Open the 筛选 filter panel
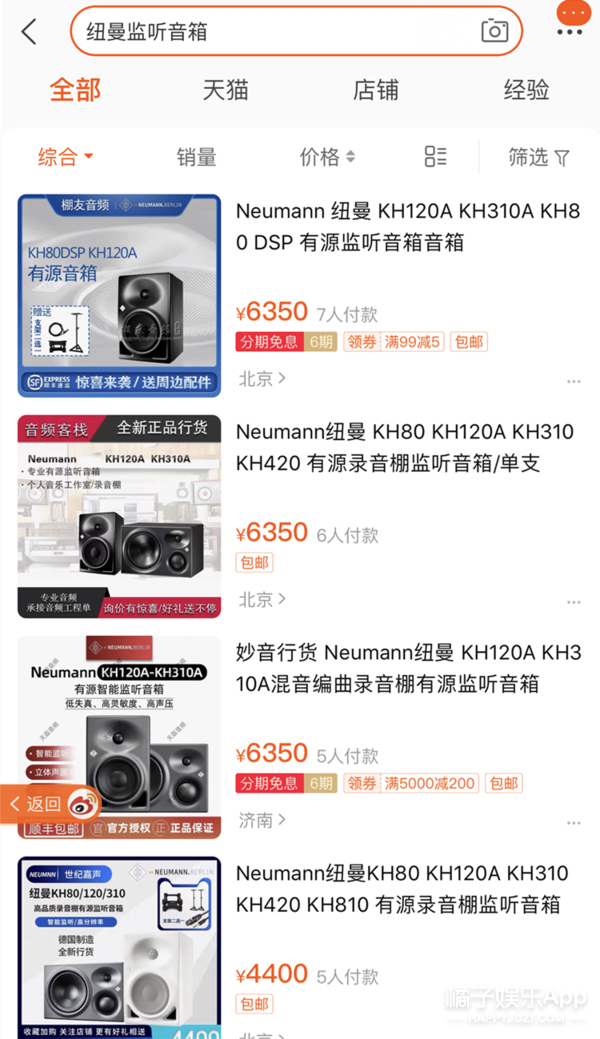600x1039 pixels. (x=539, y=157)
